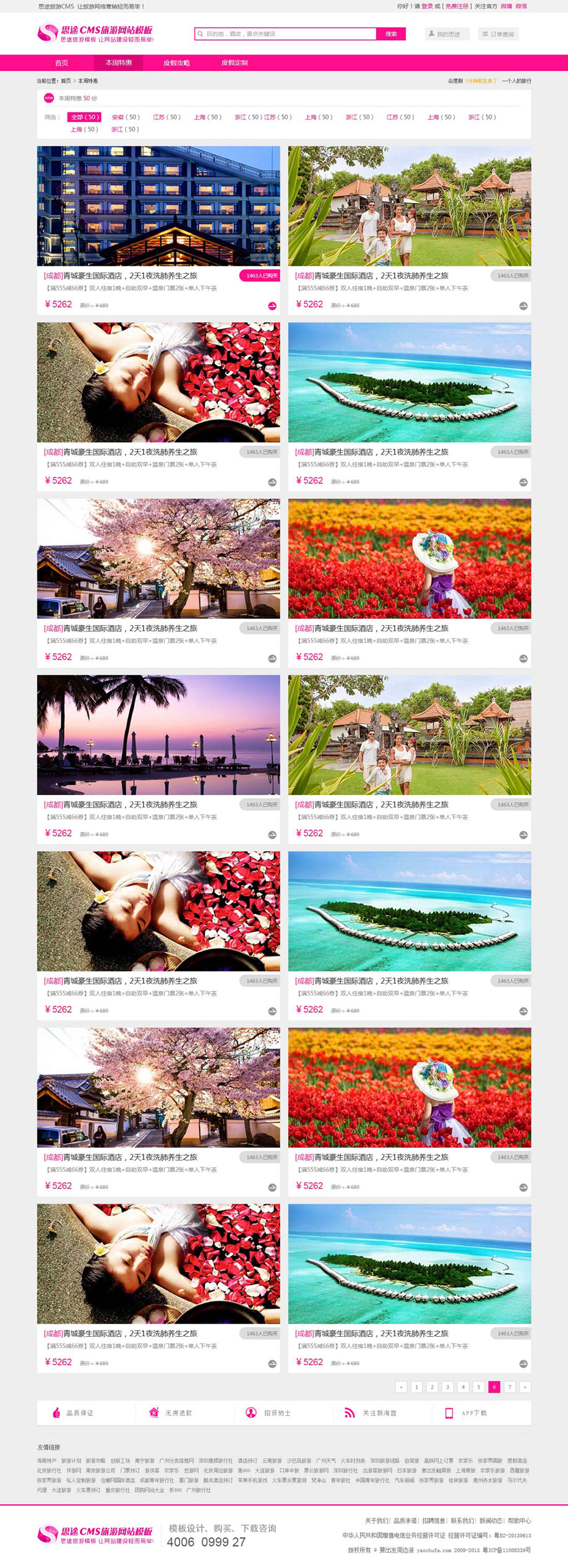This screenshot has width=568, height=1568.
Task: Tap the next page arrow
Action: pos(525,1387)
